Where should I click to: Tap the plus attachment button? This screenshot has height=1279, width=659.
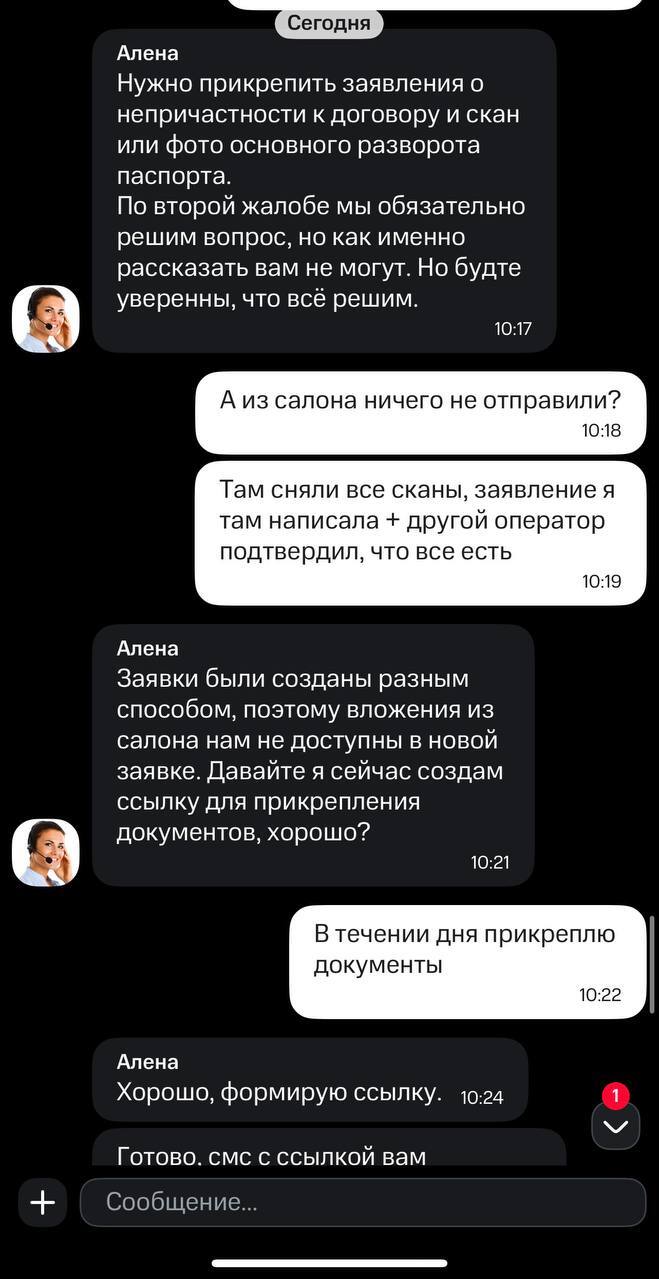coord(42,1202)
